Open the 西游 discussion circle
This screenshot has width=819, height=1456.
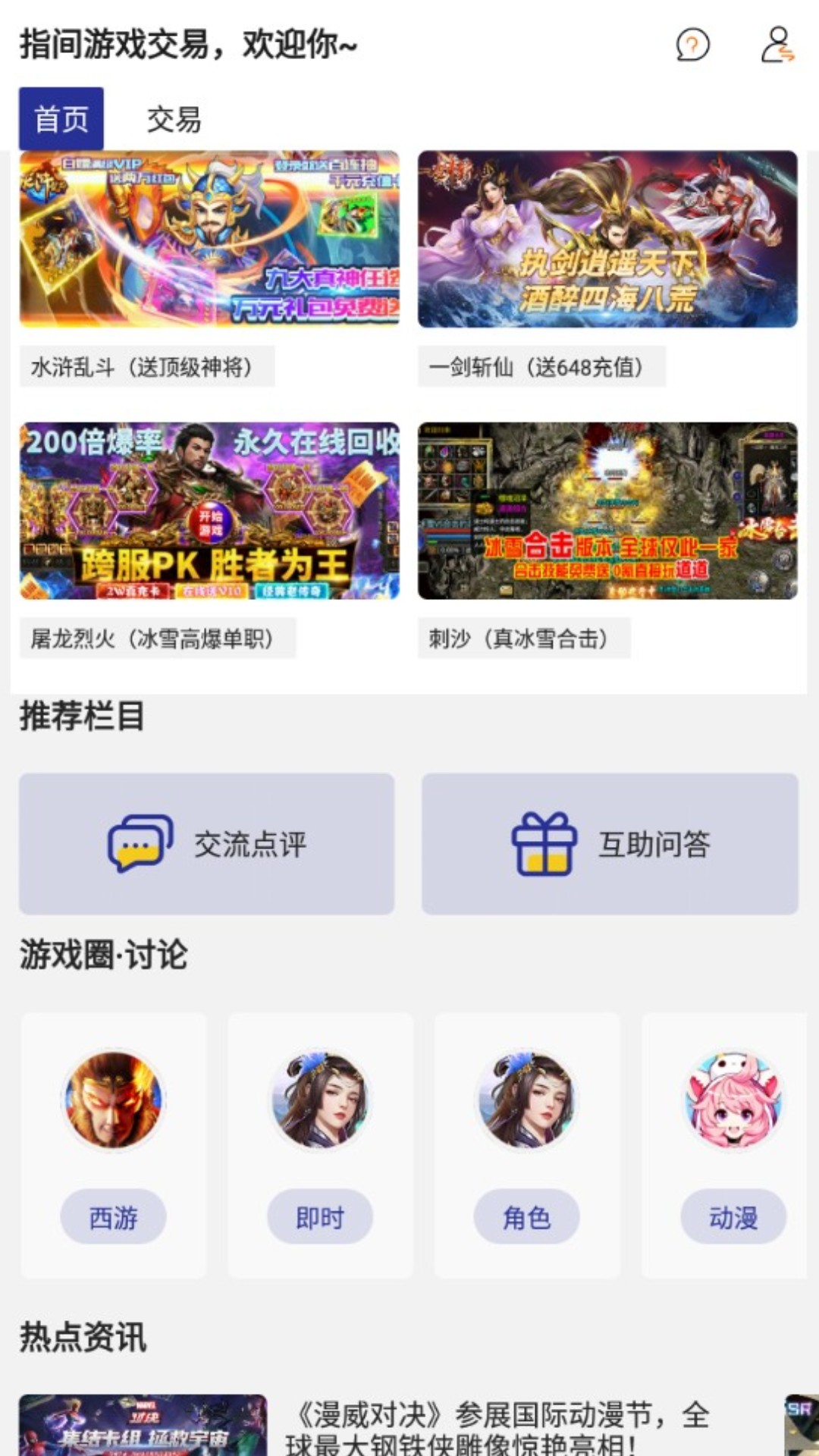[114, 1145]
